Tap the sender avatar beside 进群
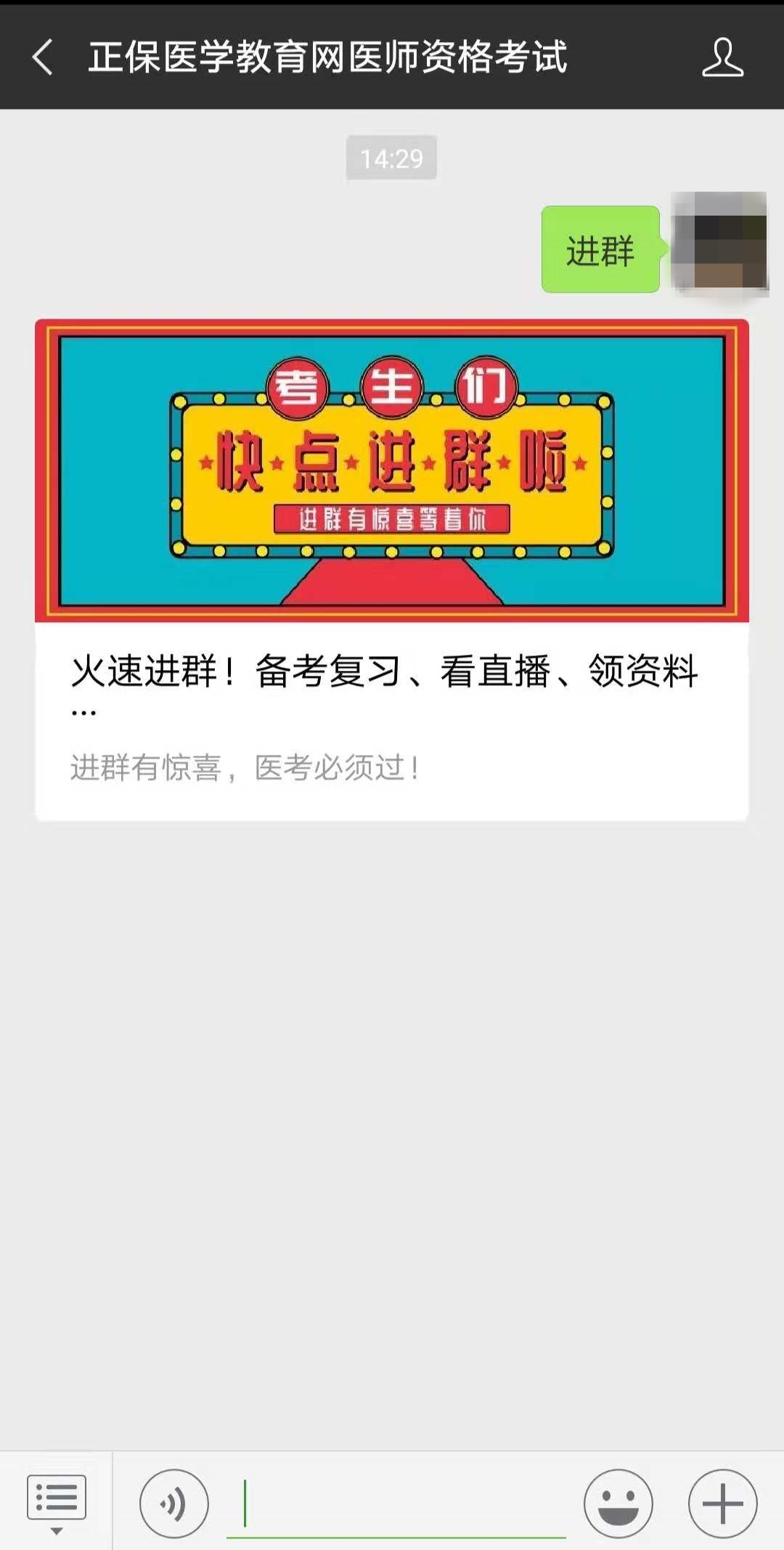The height and width of the screenshot is (1550, 784). click(719, 242)
